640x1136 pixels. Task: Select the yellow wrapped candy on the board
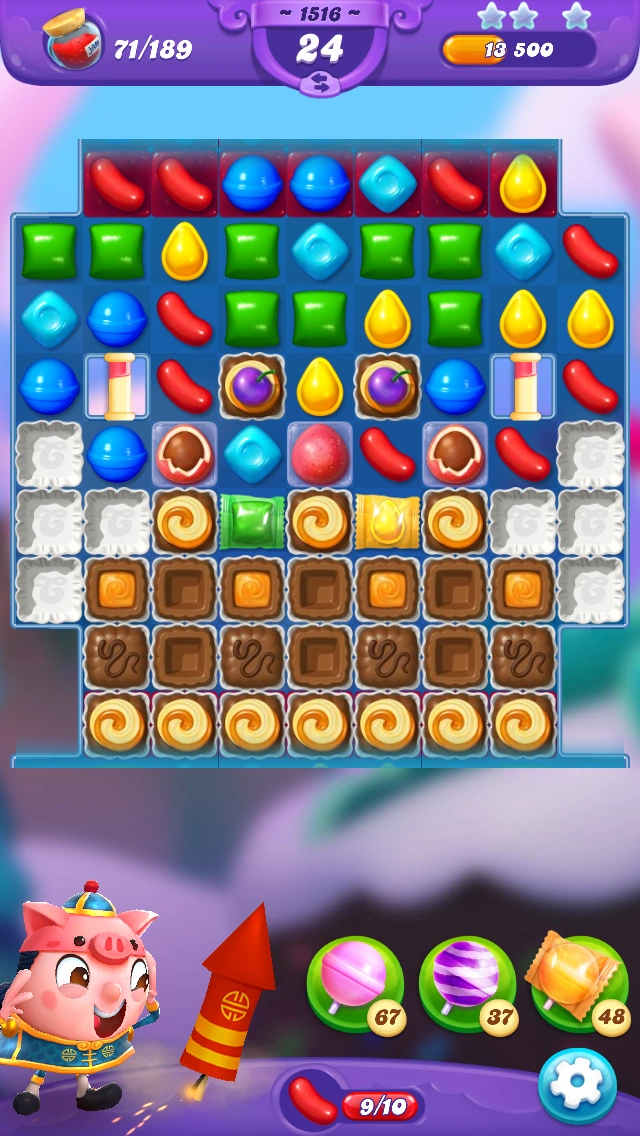[387, 521]
